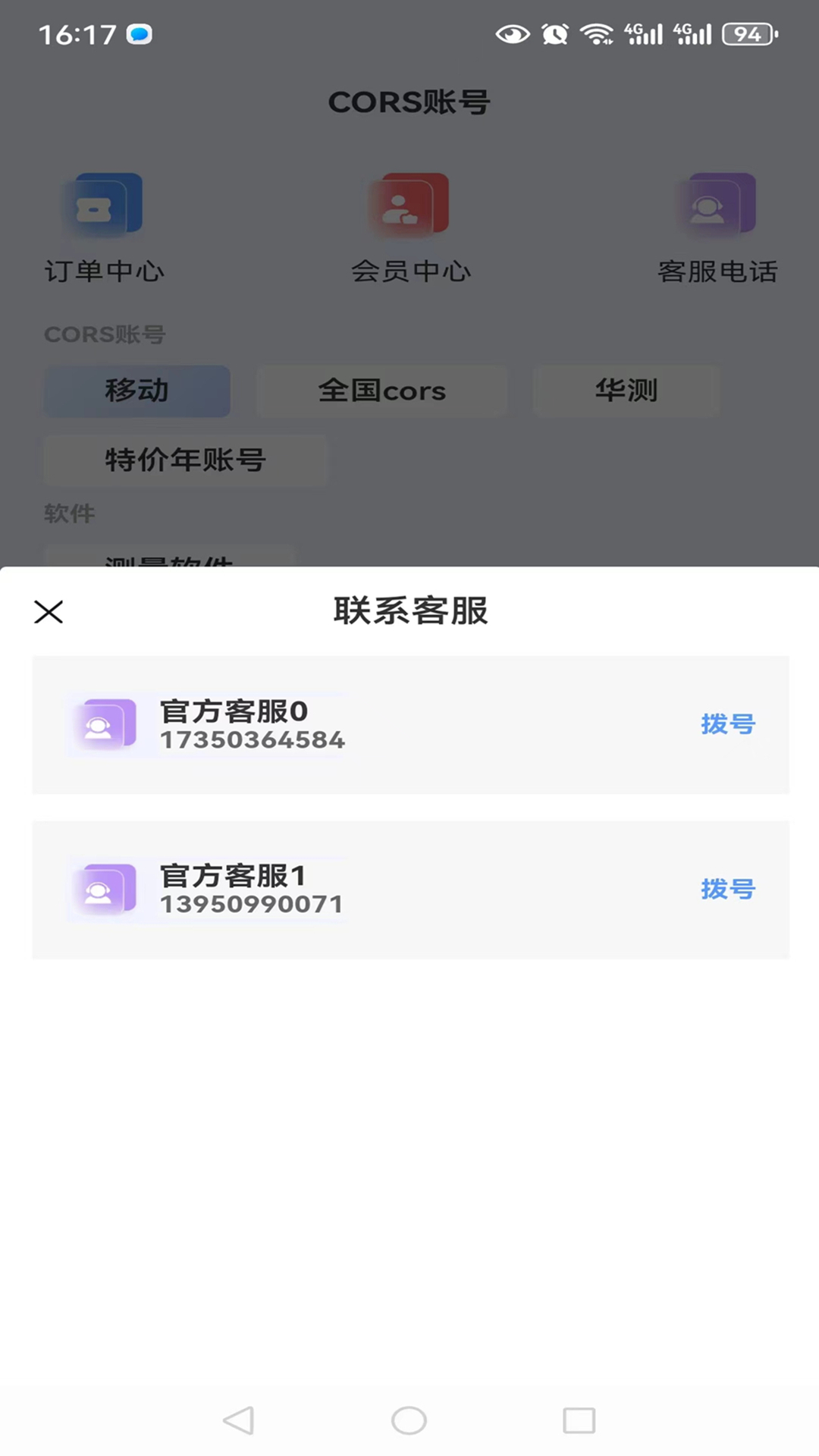Image resolution: width=819 pixels, height=1456 pixels.
Task: Select the 华测 account option
Action: click(626, 391)
